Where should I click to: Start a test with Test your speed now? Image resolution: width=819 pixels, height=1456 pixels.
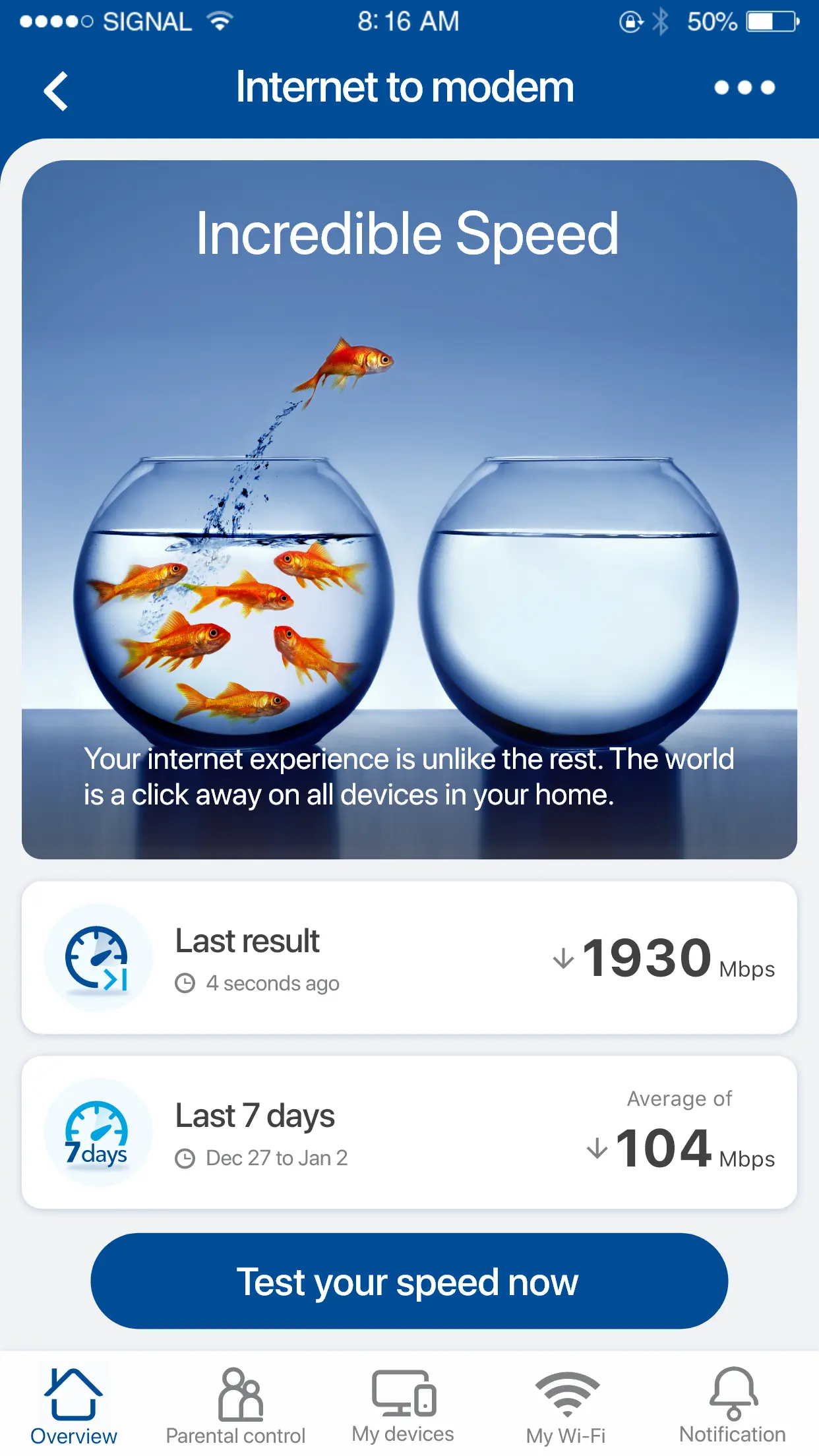point(409,1281)
